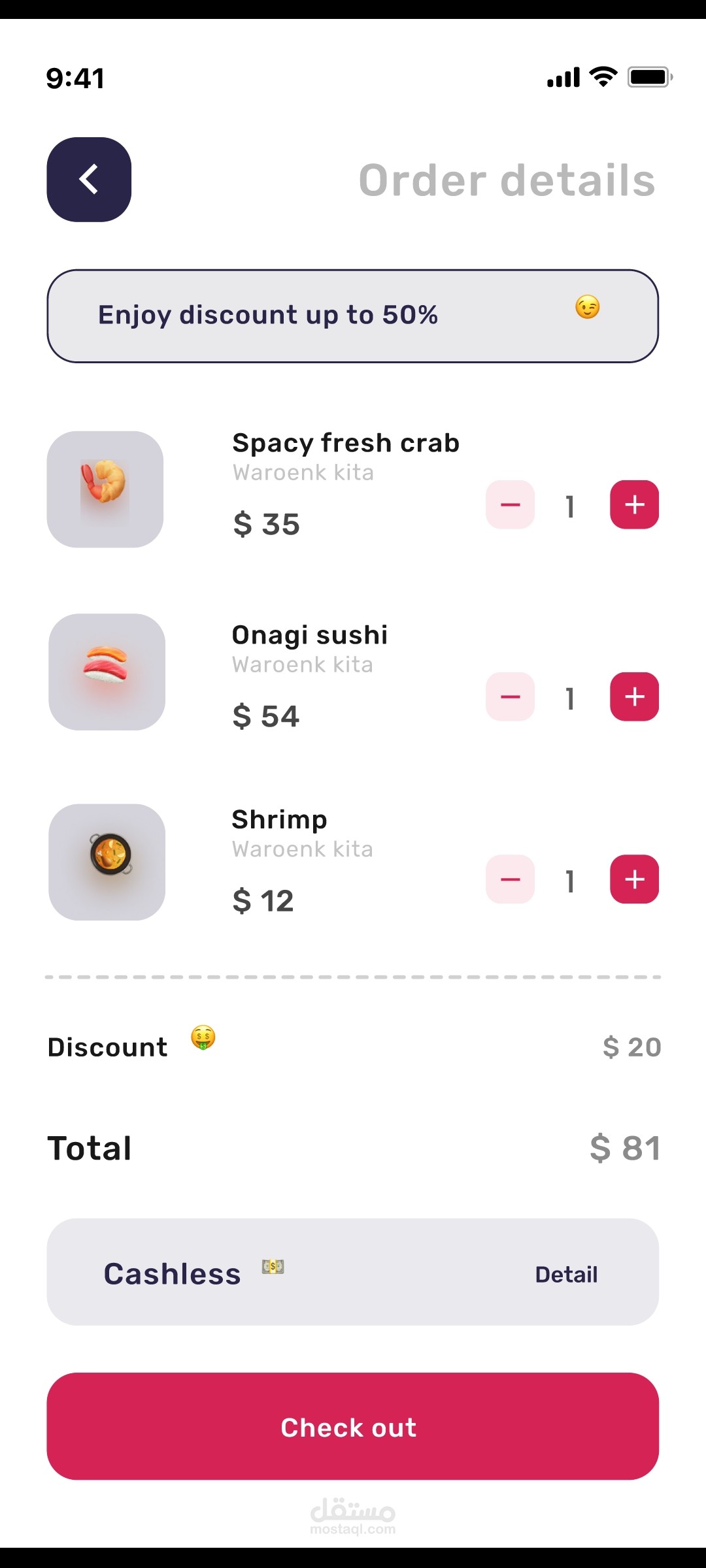This screenshot has height=1568, width=706.
Task: Decrease Shrimp quantity
Action: coord(510,879)
